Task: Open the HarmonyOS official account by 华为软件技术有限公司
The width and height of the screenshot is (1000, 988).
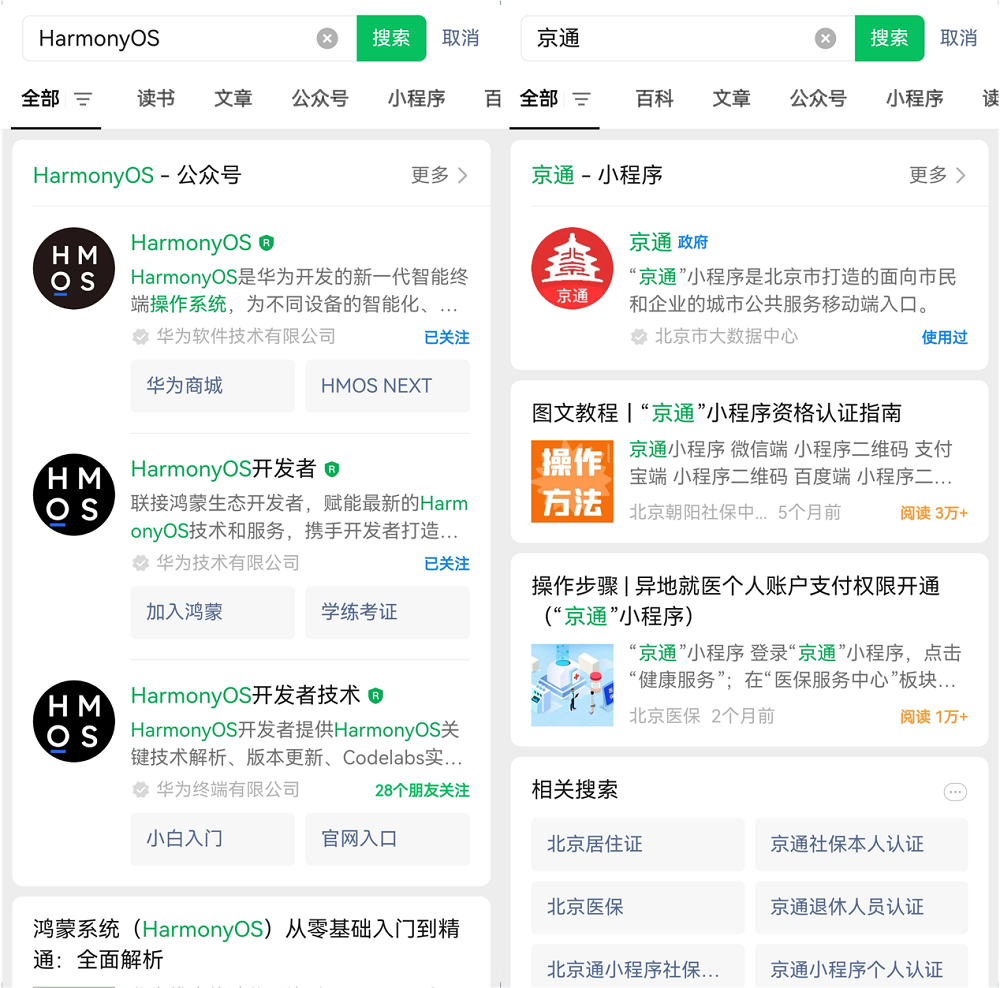Action: tap(191, 243)
